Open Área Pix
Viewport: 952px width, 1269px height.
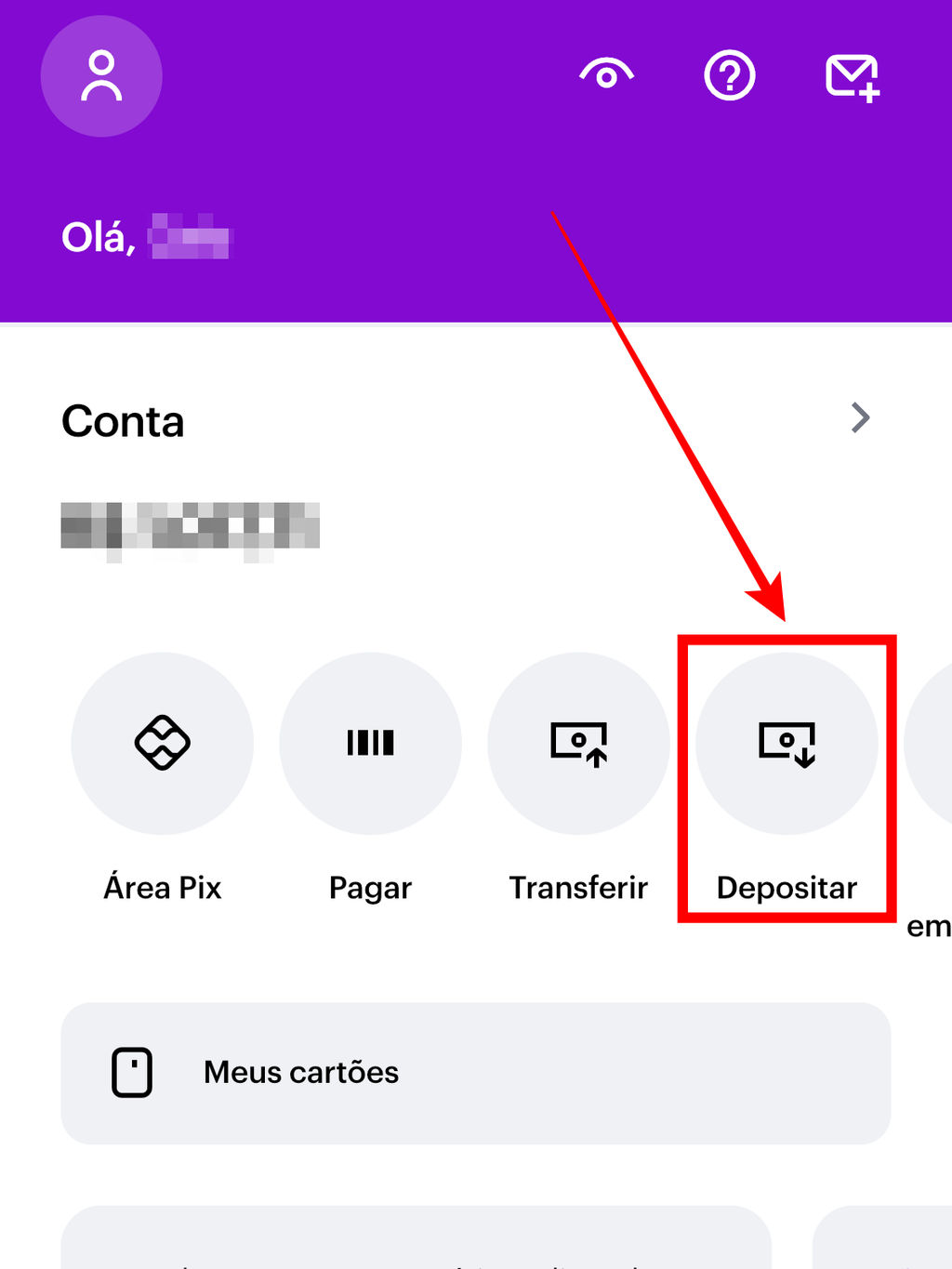(x=163, y=744)
